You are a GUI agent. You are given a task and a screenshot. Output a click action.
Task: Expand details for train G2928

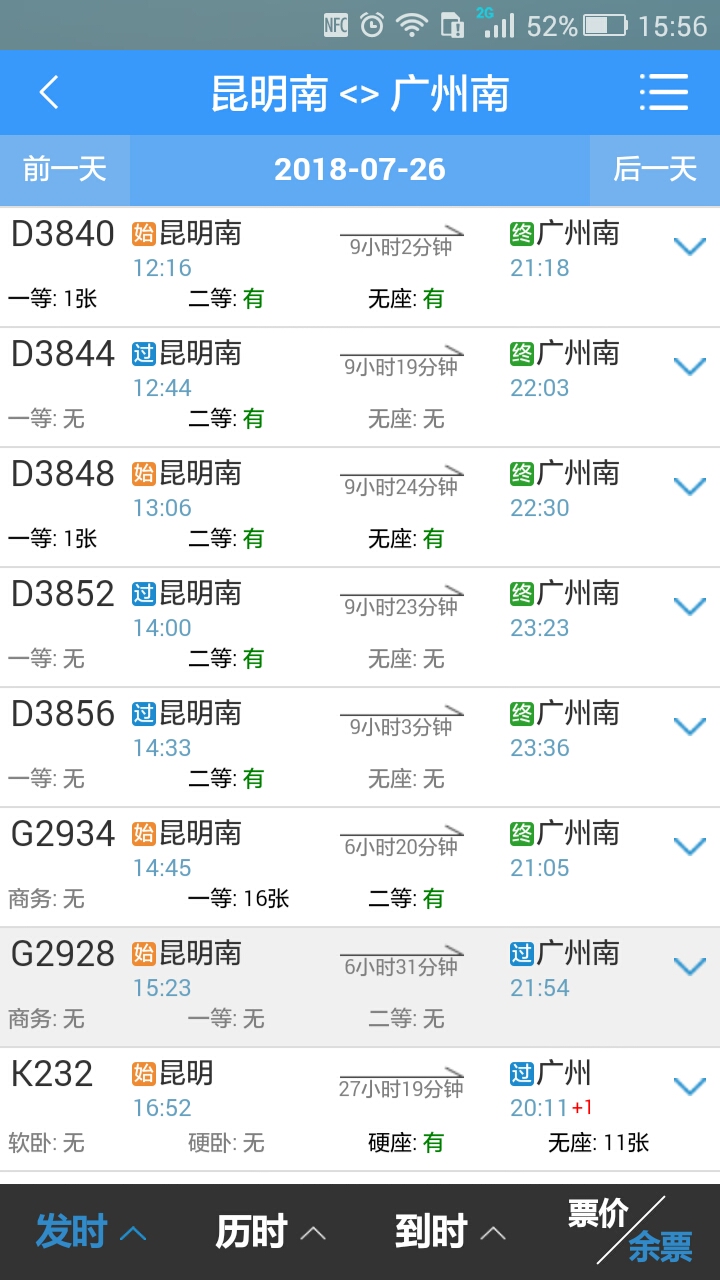690,966
